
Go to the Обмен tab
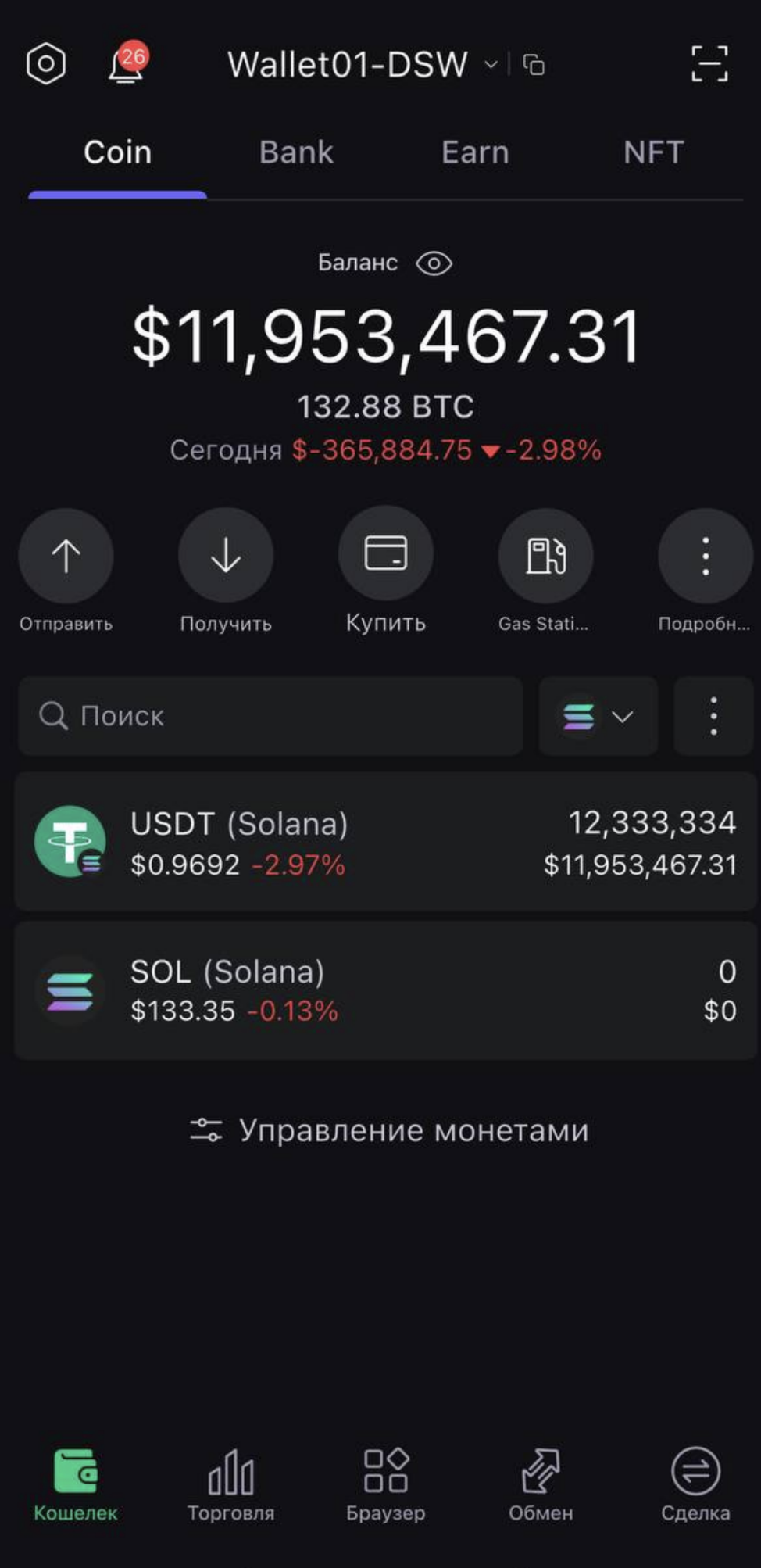click(x=541, y=1484)
